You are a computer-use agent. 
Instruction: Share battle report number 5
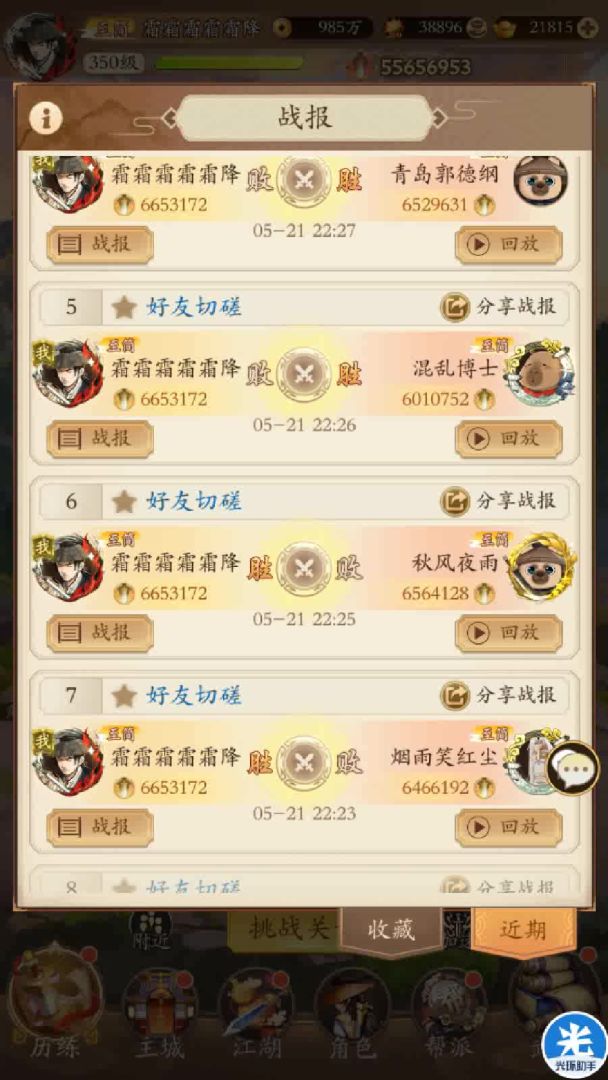click(x=500, y=306)
